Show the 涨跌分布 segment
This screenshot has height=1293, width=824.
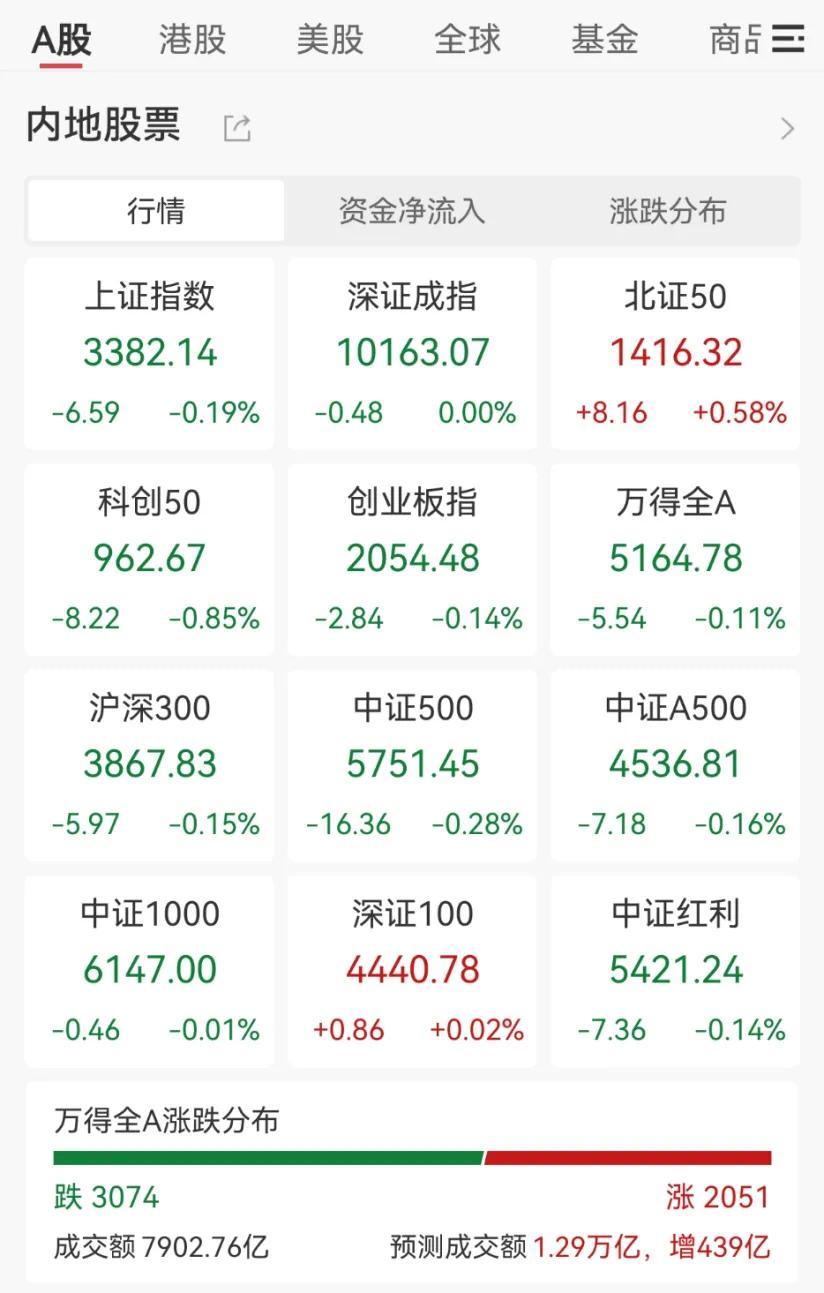pos(667,211)
